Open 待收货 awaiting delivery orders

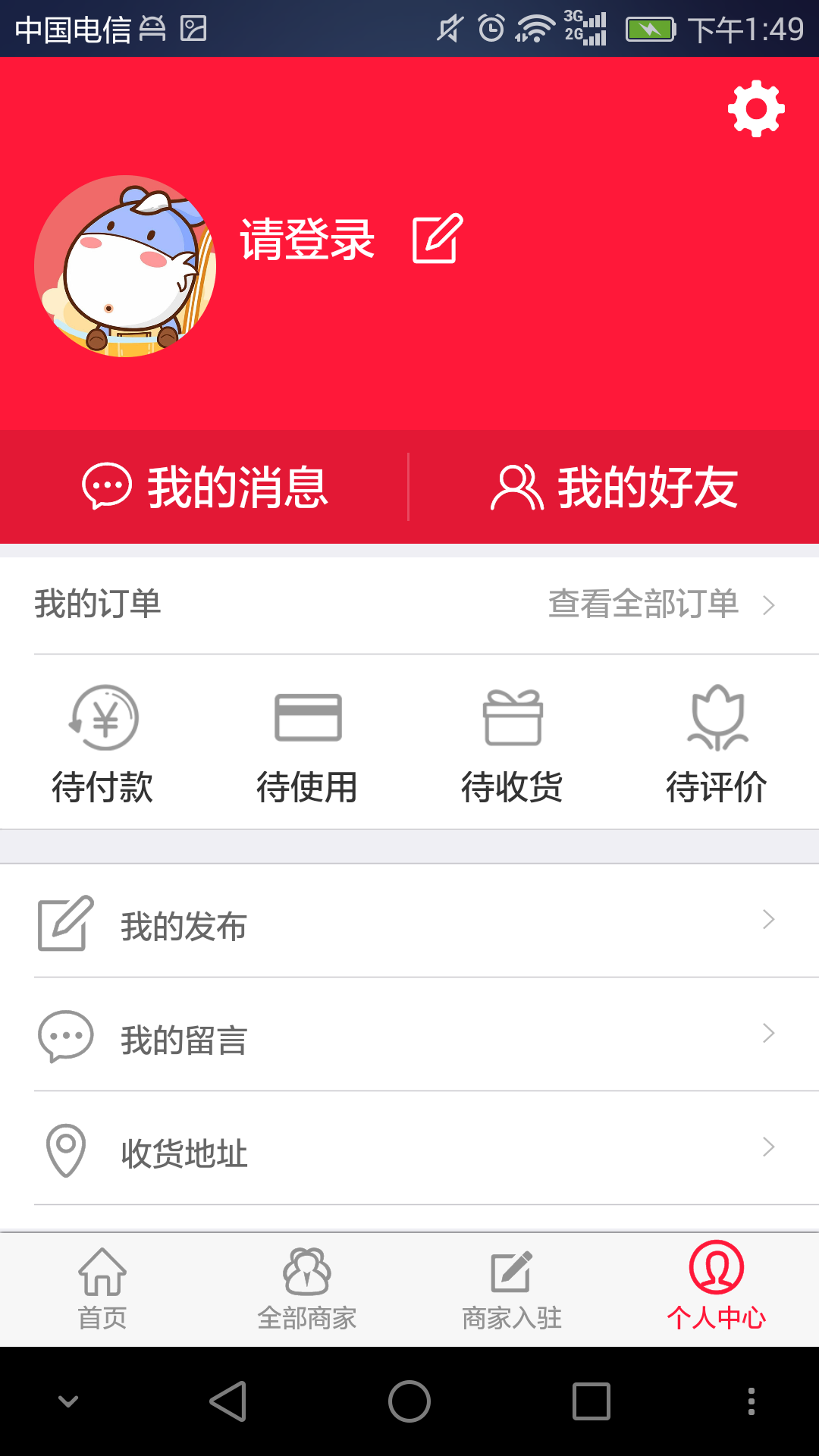pyautogui.click(x=513, y=743)
